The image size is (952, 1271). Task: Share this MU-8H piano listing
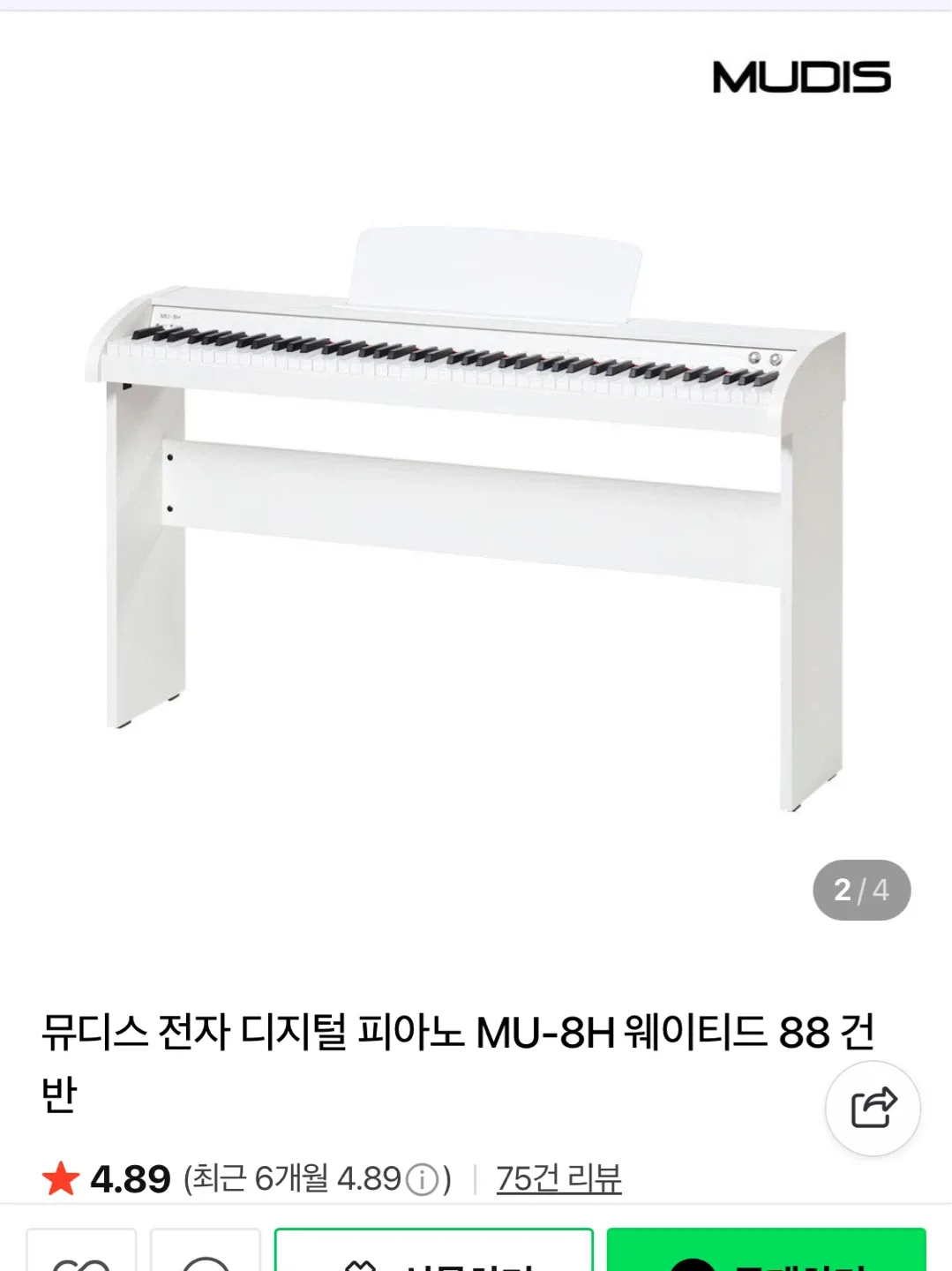click(x=873, y=1108)
